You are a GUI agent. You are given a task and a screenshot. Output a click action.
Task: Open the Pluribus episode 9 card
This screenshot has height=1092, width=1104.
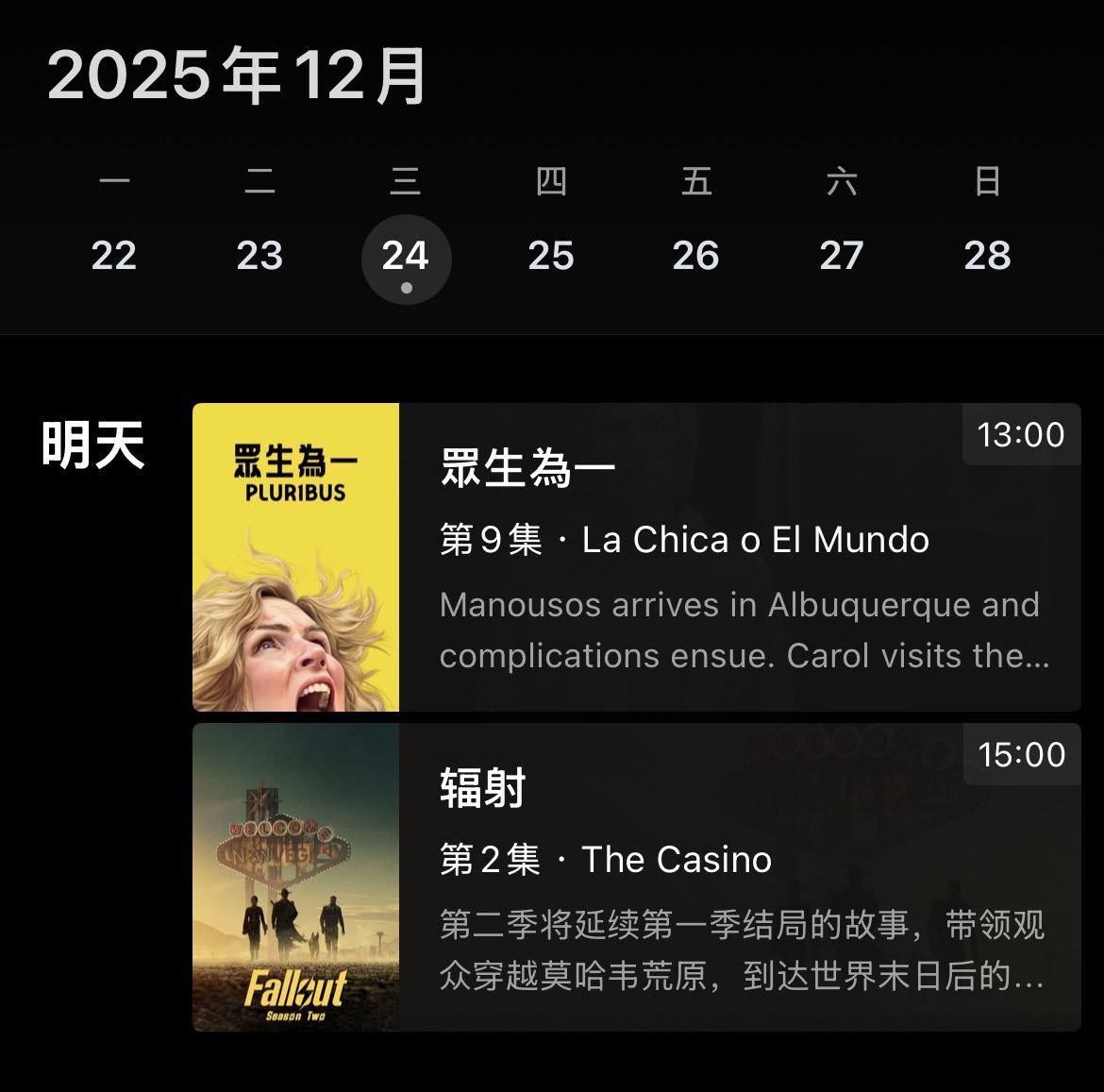click(637, 557)
